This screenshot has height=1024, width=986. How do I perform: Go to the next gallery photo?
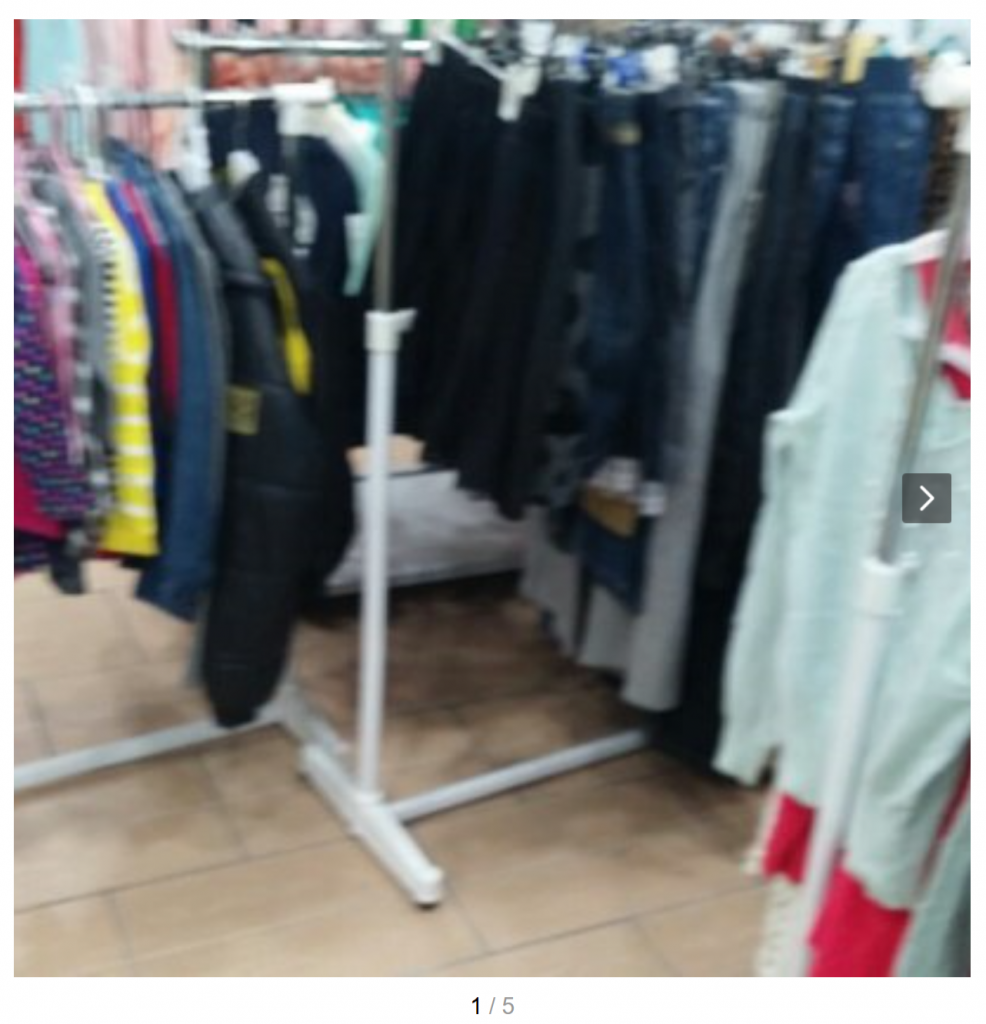pos(926,498)
